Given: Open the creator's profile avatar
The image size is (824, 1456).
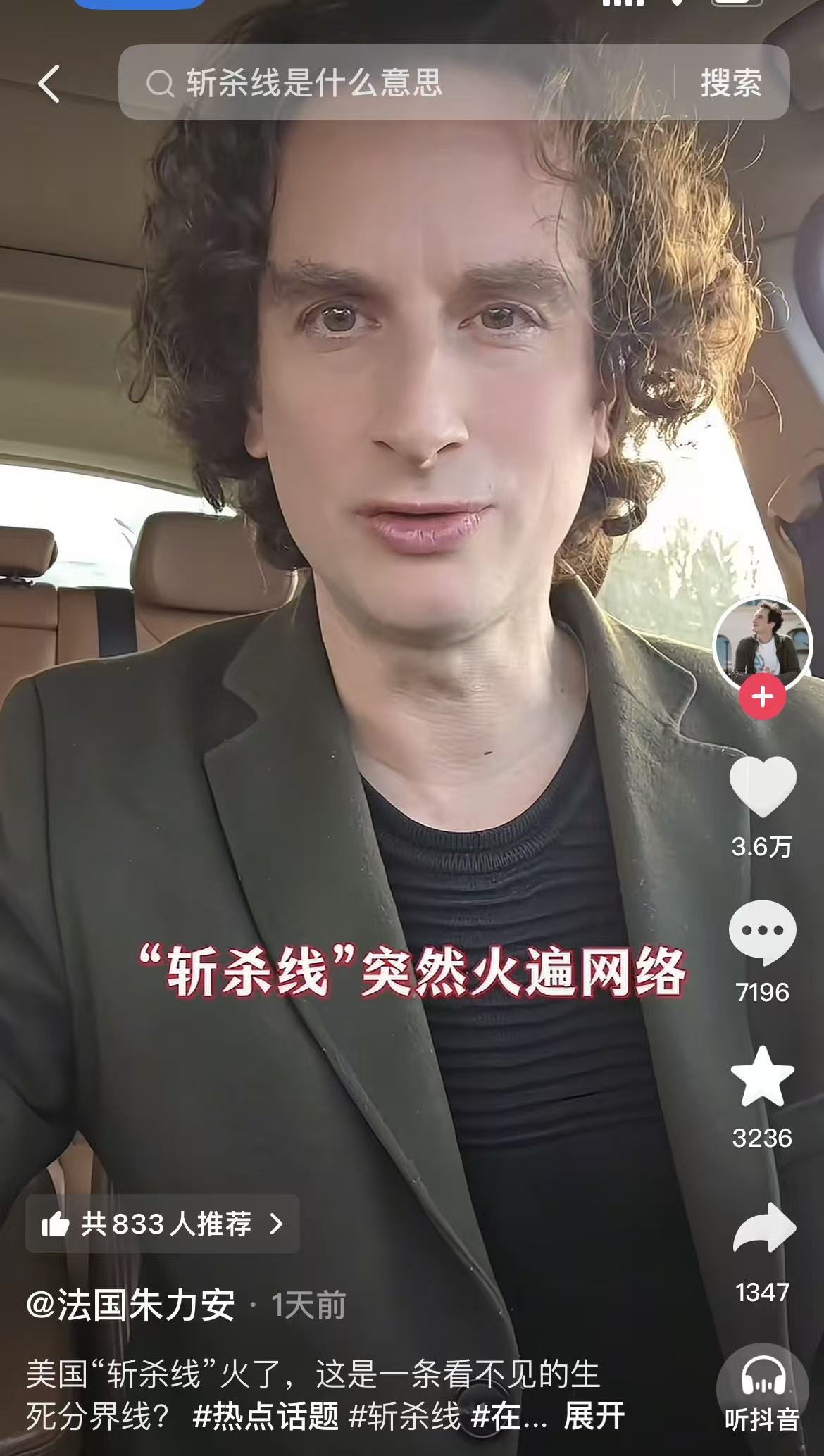Looking at the screenshot, I should 762,644.
